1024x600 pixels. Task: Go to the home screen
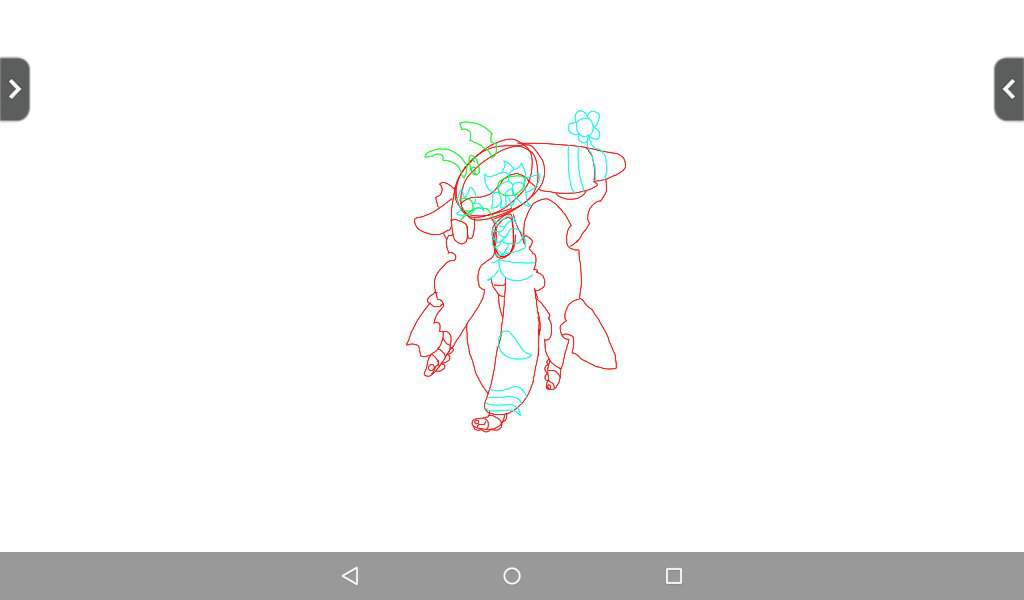click(x=512, y=576)
